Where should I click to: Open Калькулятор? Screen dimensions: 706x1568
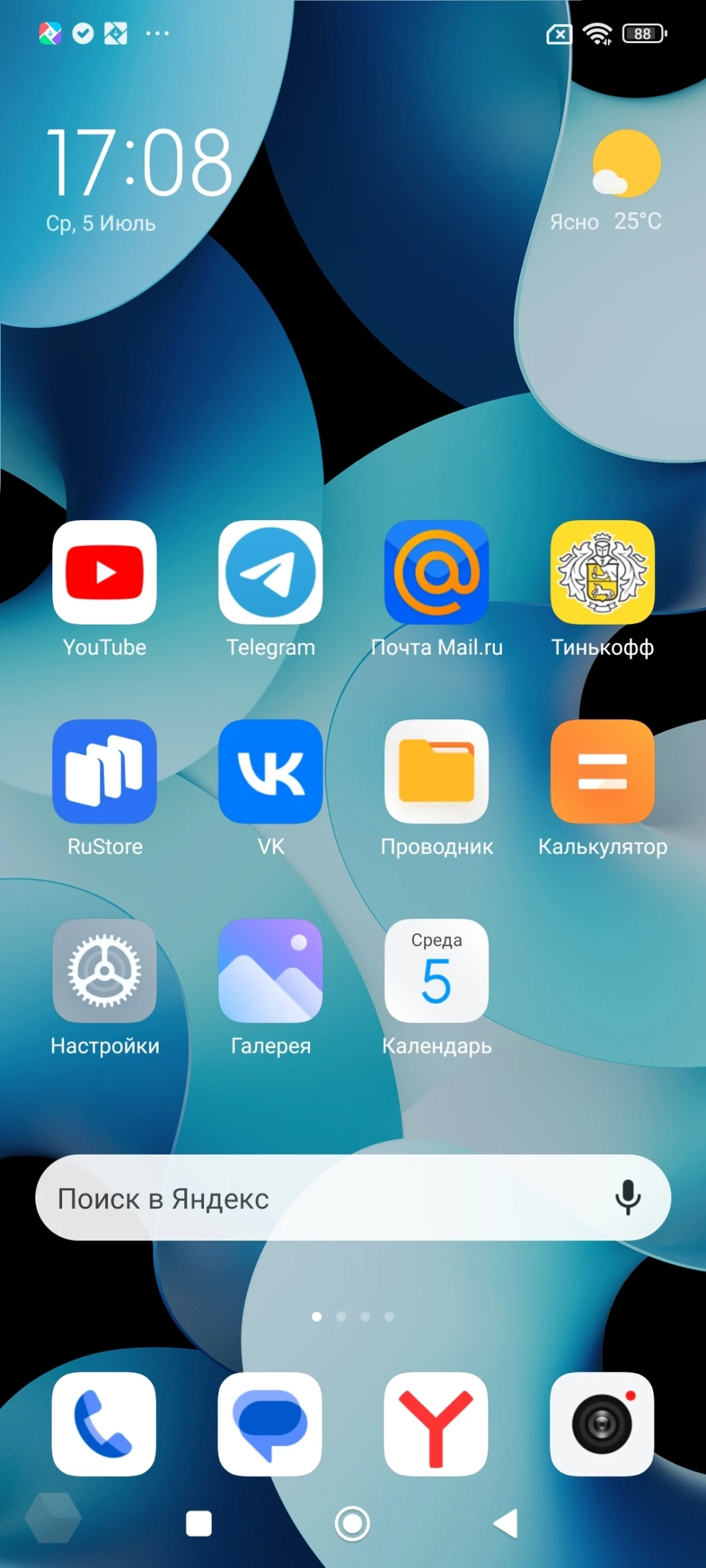click(x=602, y=771)
